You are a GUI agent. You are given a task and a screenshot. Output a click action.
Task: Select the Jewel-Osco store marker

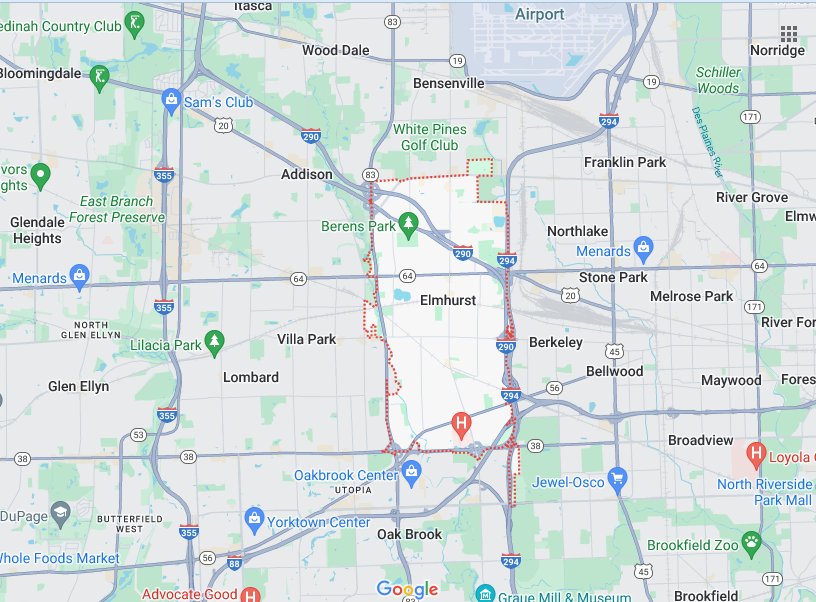click(617, 479)
